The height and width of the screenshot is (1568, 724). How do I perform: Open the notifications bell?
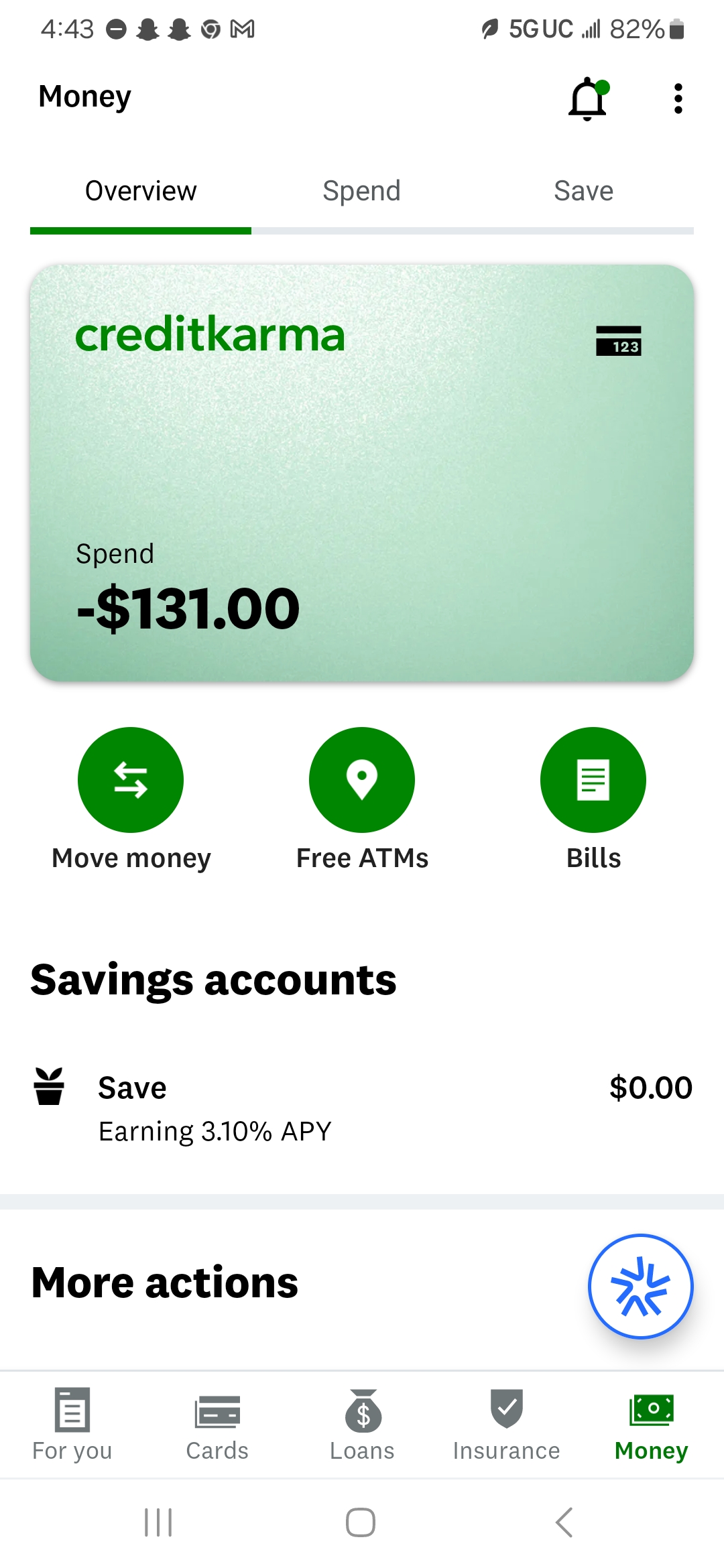tap(588, 99)
